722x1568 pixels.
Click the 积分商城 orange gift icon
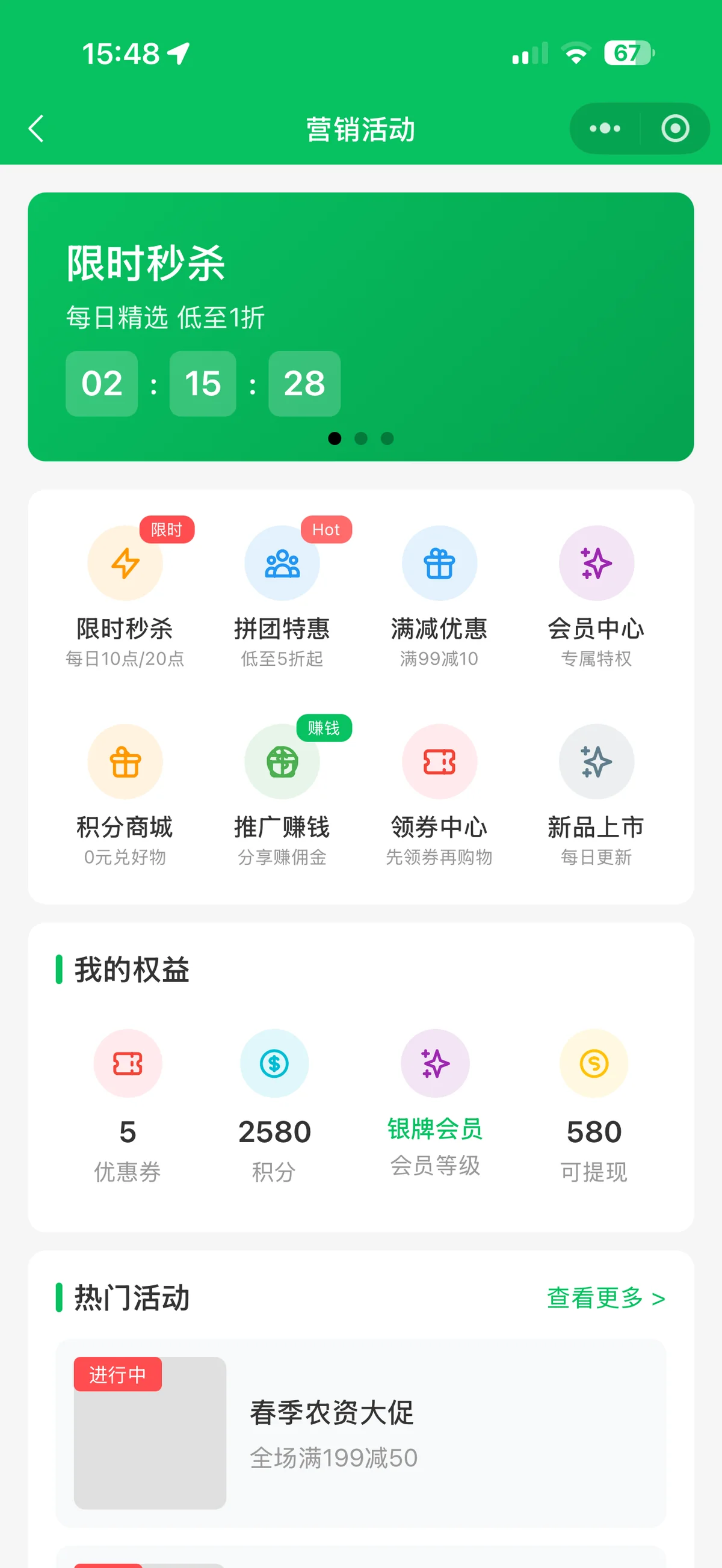pos(125,761)
